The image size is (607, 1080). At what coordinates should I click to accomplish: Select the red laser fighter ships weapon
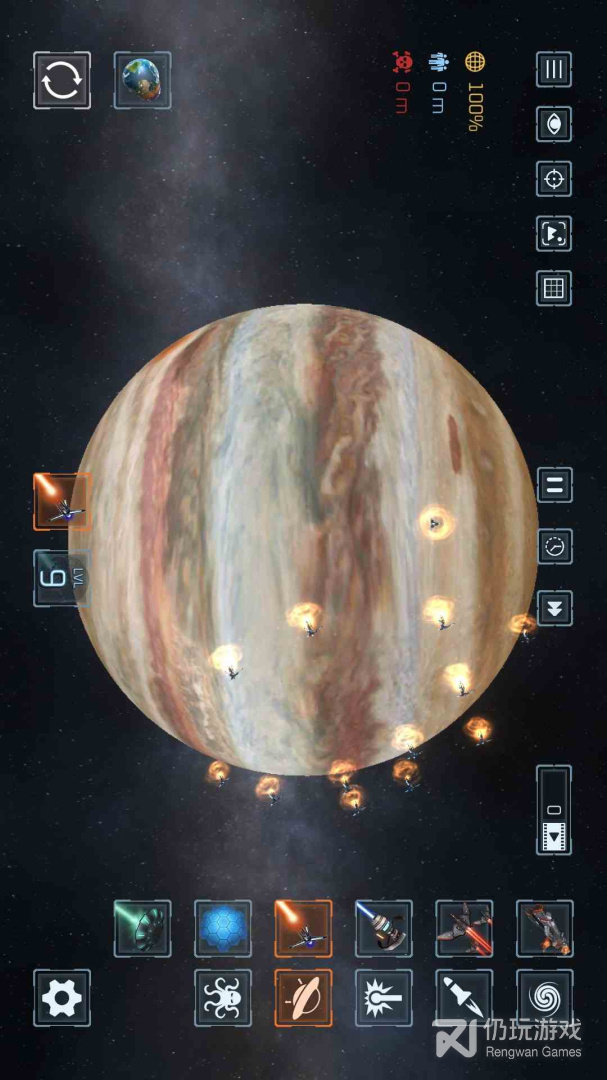tap(464, 928)
